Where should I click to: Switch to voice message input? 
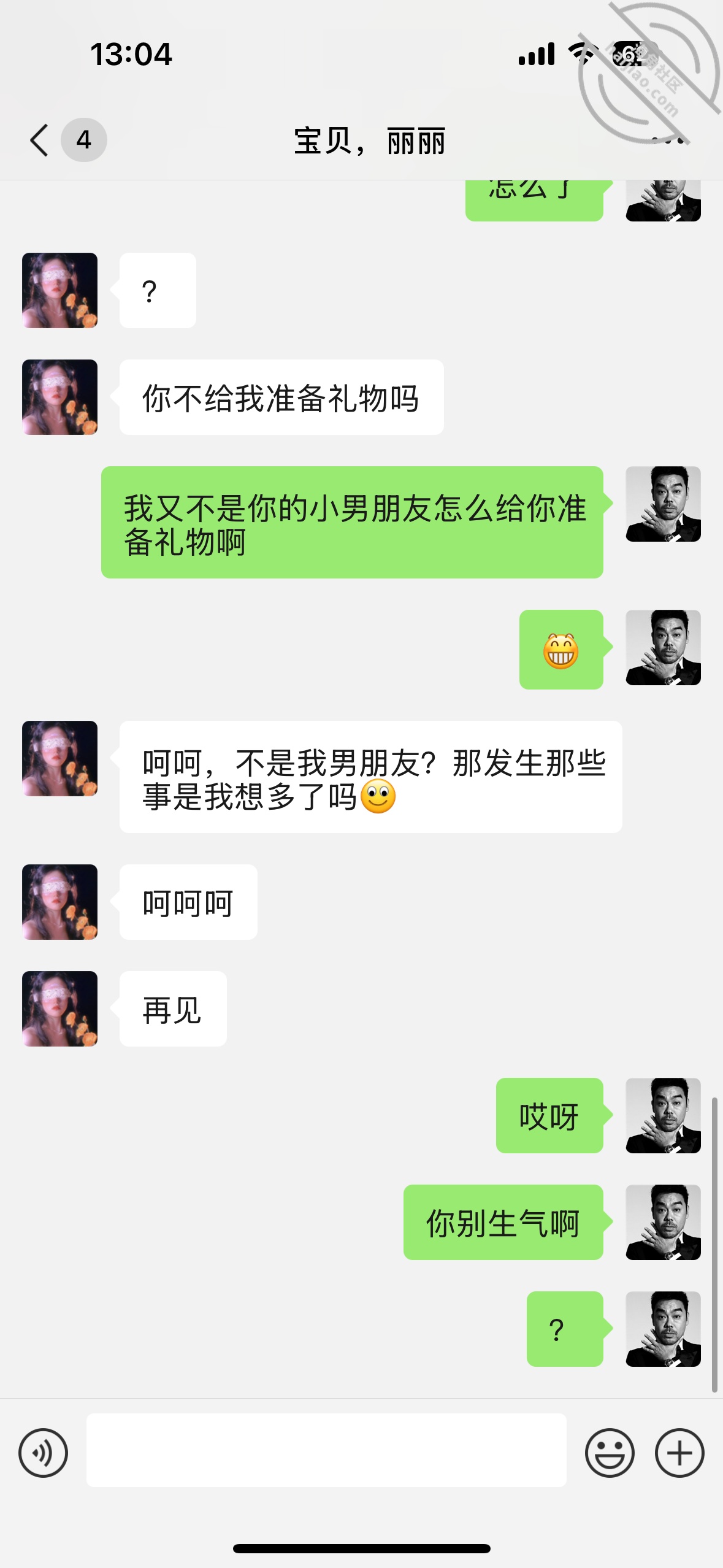pyautogui.click(x=43, y=1452)
